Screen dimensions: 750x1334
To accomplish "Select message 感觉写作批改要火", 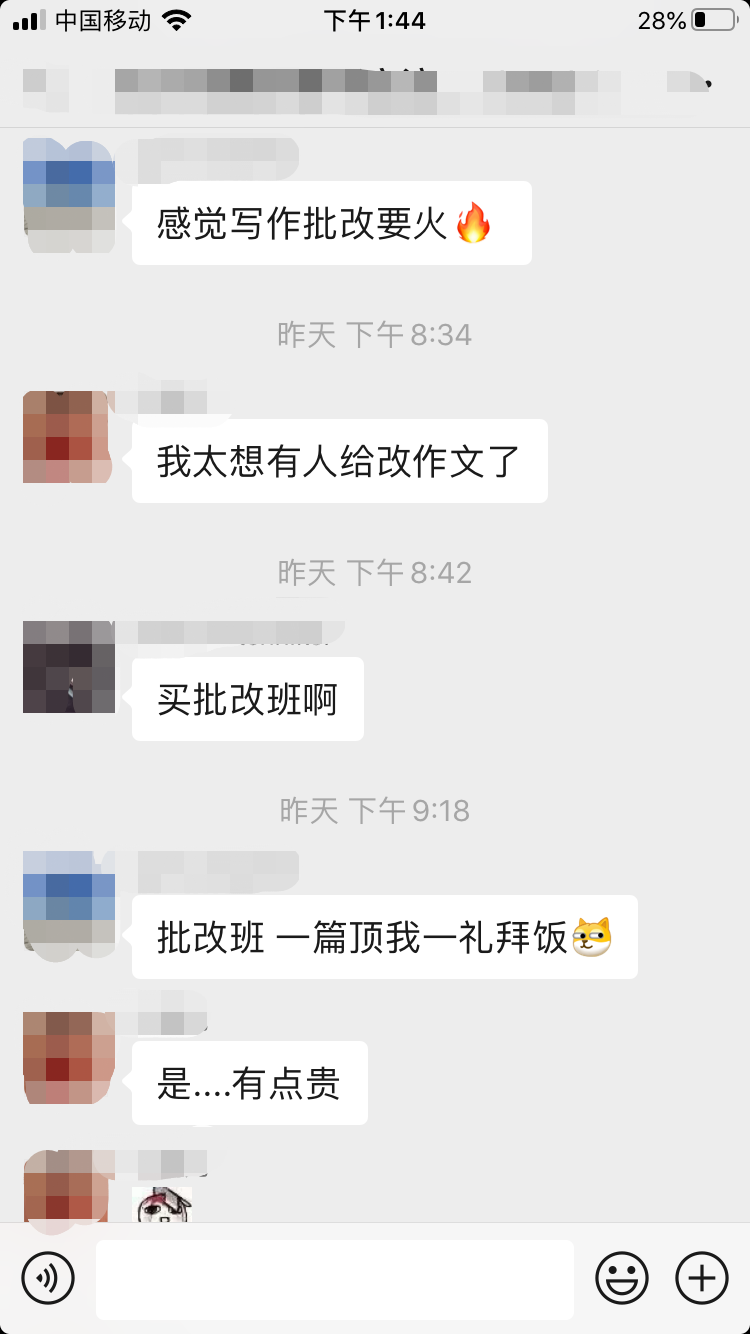I will coord(330,223).
